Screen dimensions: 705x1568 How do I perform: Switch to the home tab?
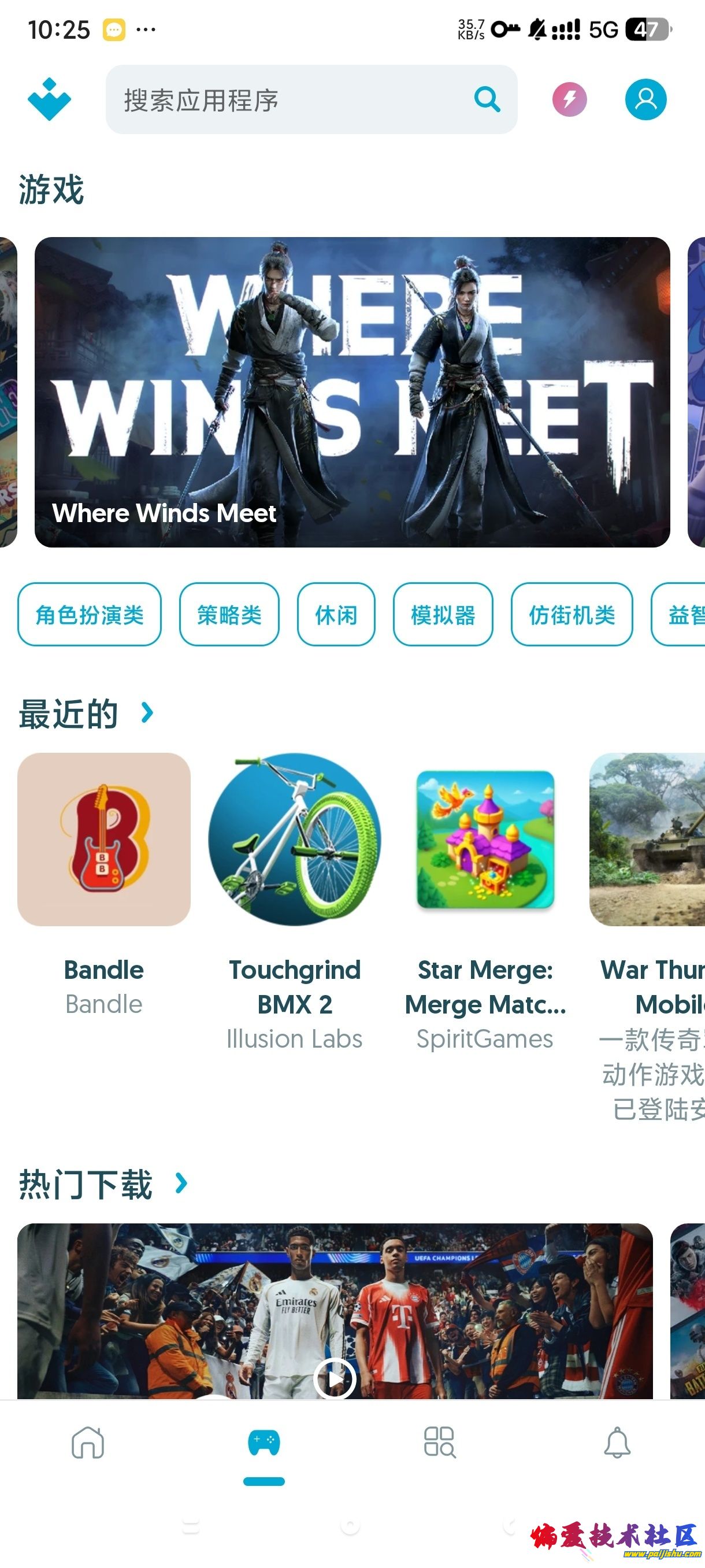pos(88,1443)
